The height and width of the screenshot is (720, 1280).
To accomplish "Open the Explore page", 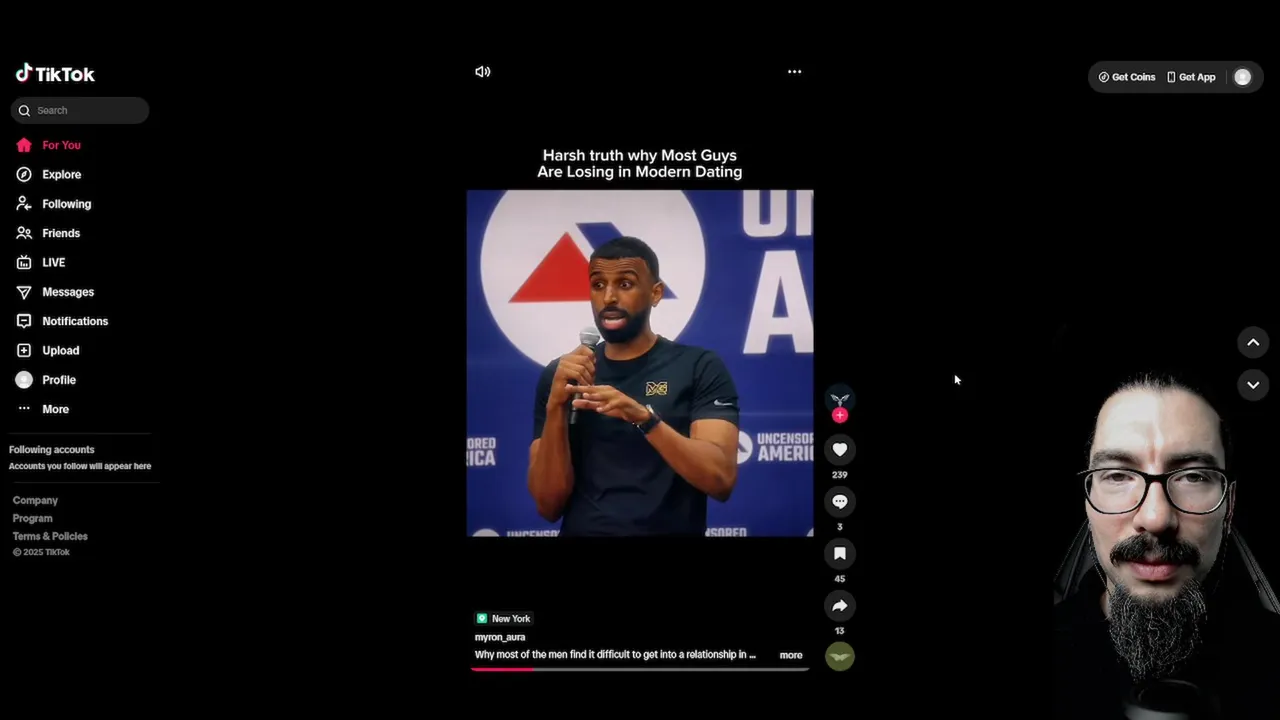I will tap(60, 175).
